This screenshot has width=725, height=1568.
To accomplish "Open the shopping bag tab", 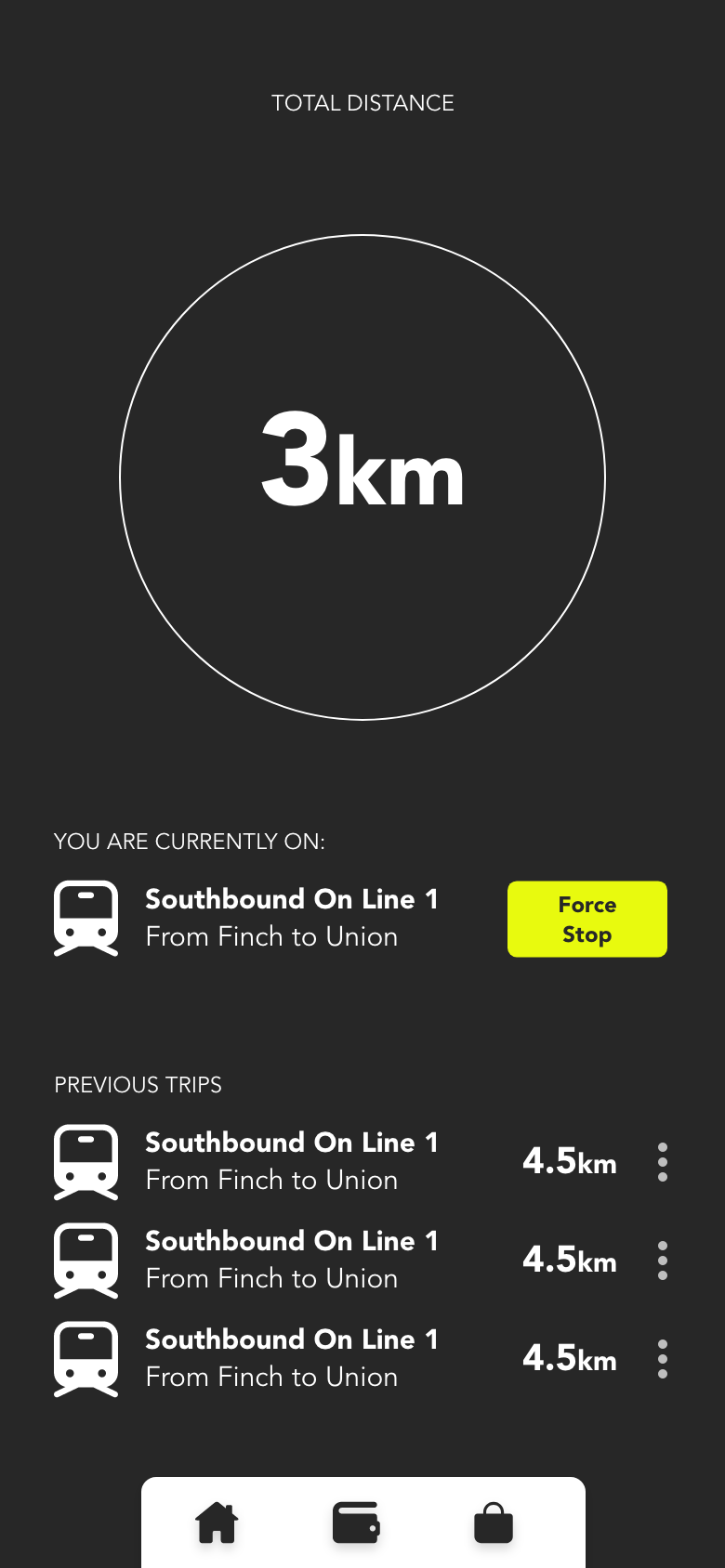I will 494,1523.
